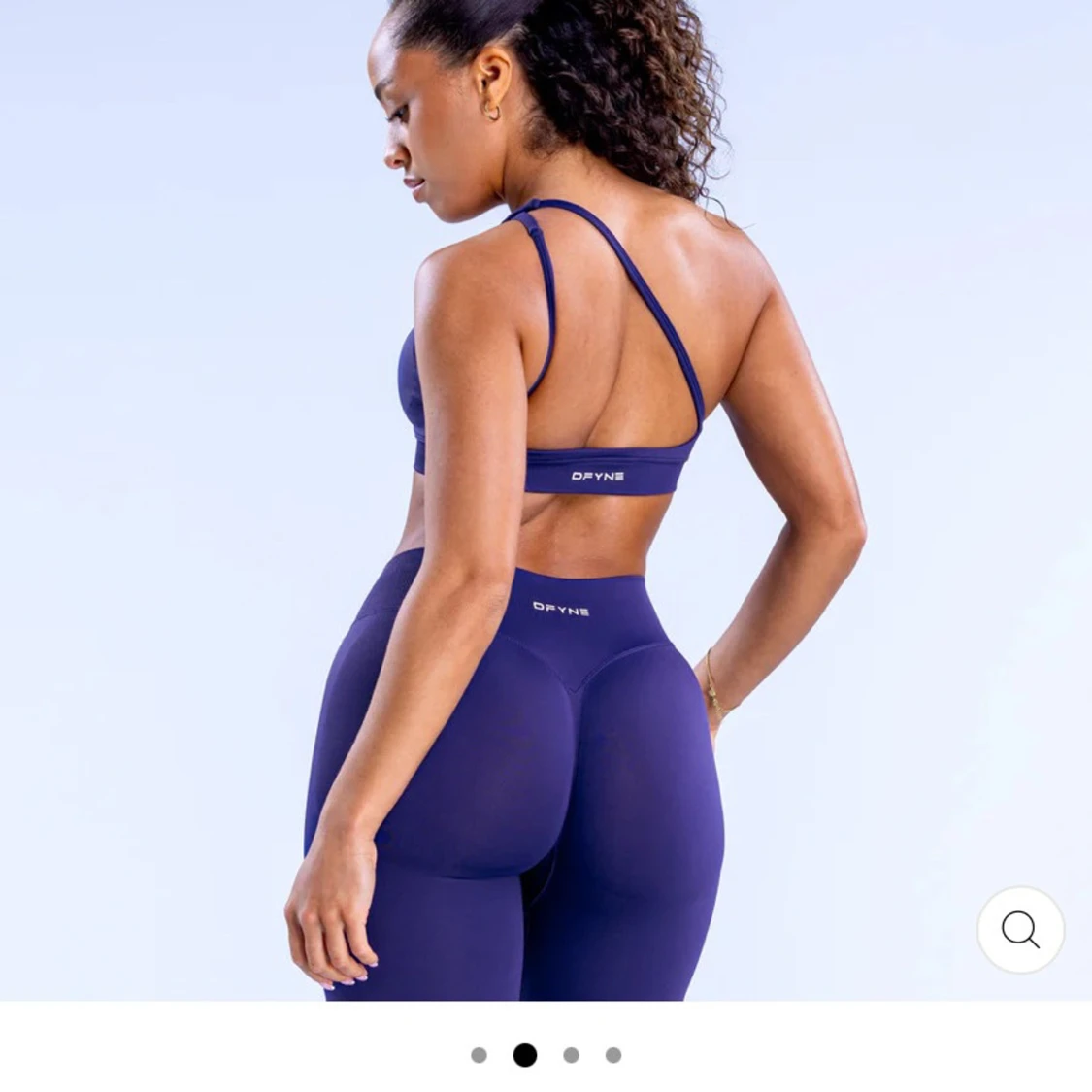
Task: Select the third page indicator dot
Action: [571, 1055]
